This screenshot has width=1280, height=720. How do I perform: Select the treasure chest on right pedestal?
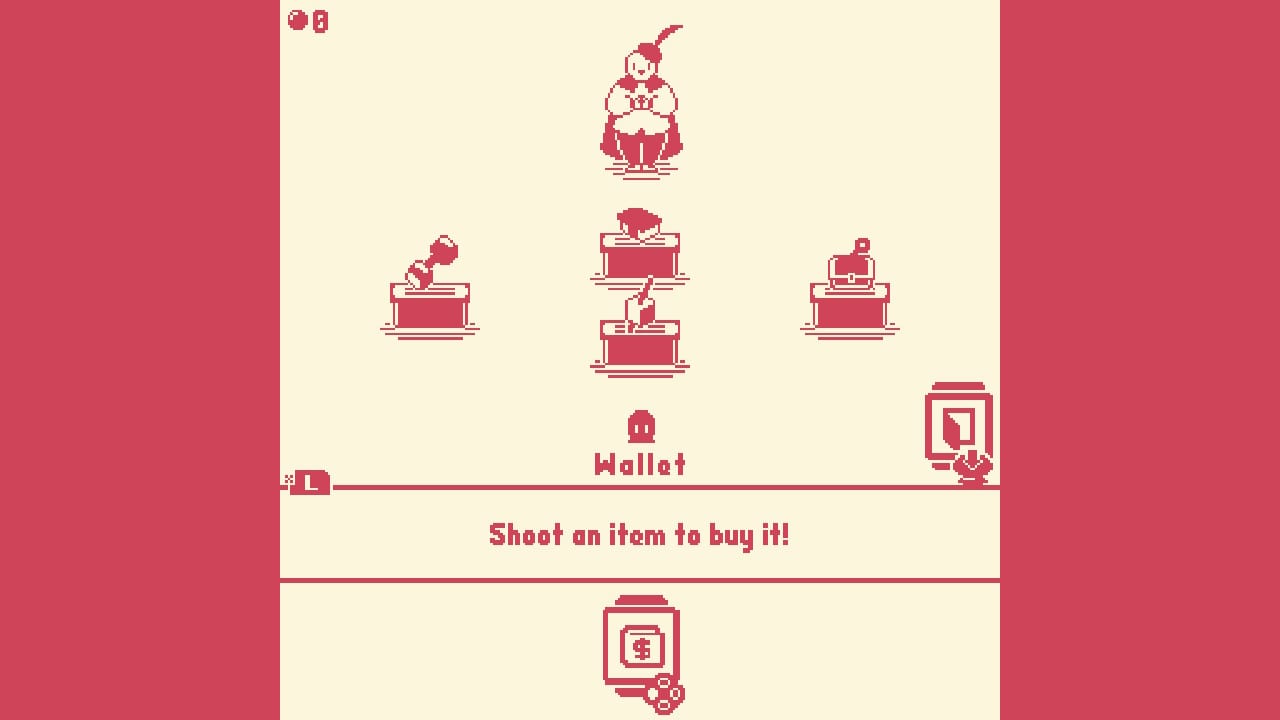pos(850,266)
